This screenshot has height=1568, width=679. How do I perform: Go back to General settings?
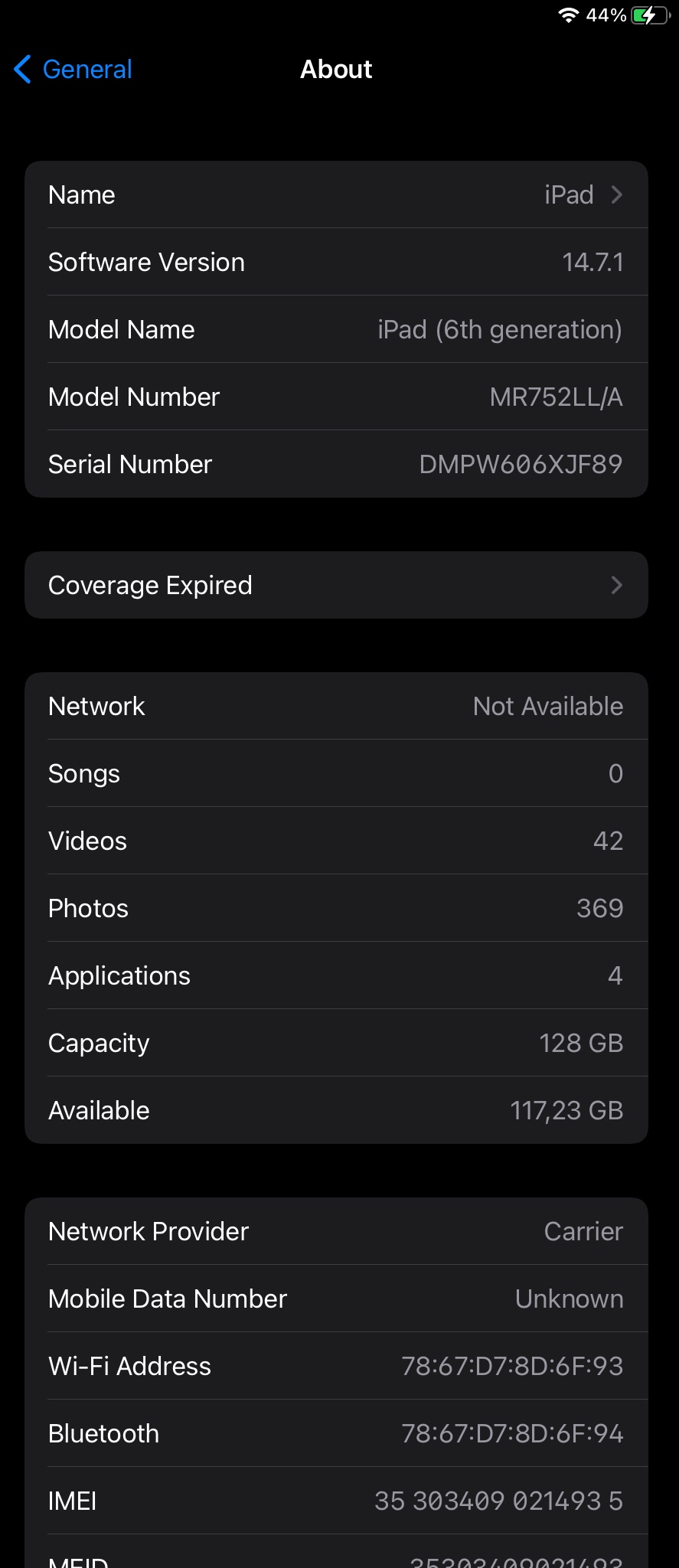click(x=73, y=70)
